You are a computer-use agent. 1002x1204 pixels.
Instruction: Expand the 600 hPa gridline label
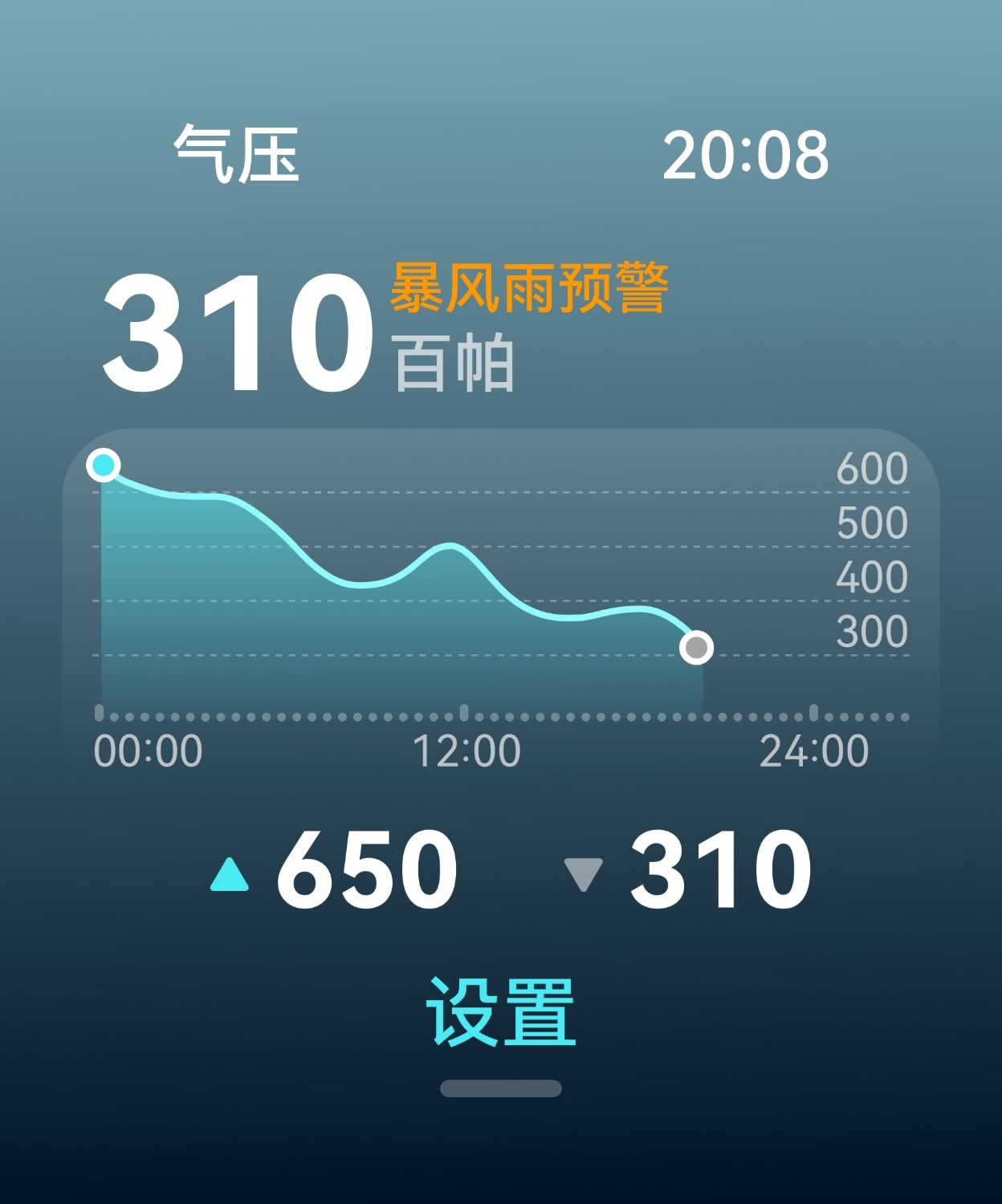tap(872, 467)
